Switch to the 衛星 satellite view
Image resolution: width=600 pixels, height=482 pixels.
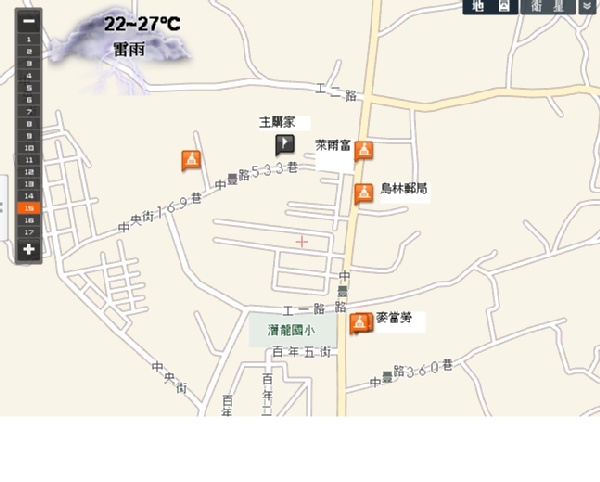pyautogui.click(x=549, y=6)
